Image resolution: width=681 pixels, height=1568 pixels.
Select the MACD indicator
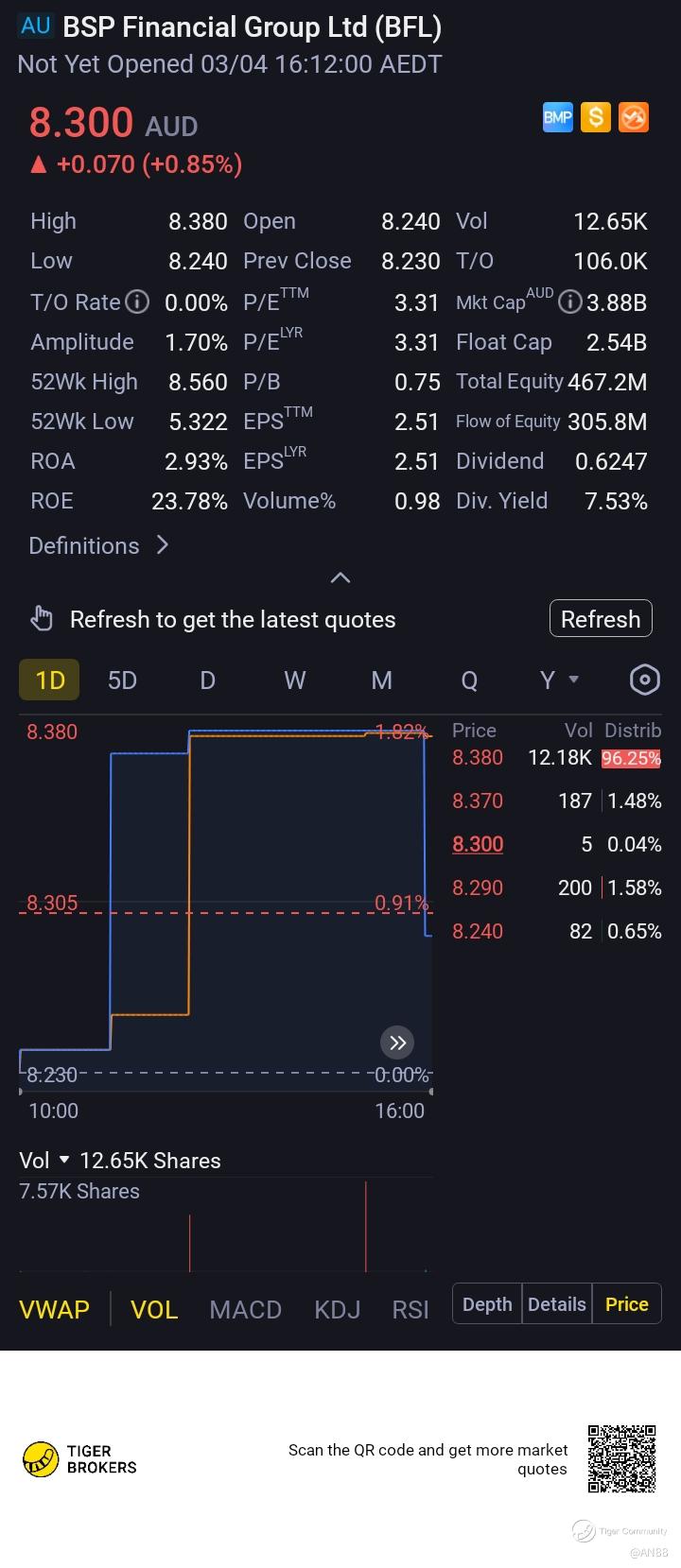245,1310
